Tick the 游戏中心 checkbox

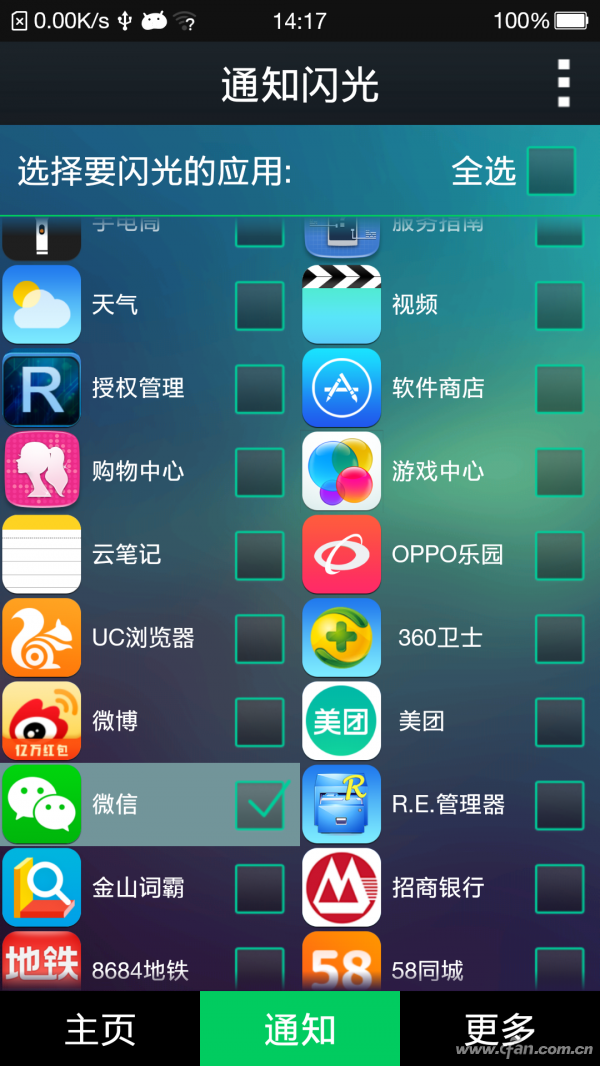coord(560,472)
